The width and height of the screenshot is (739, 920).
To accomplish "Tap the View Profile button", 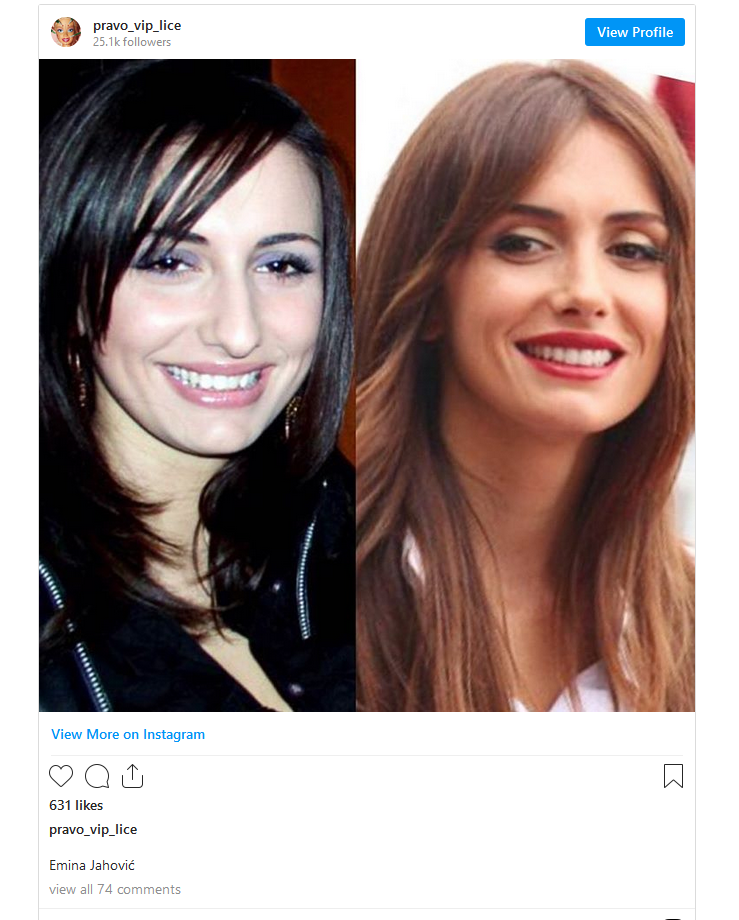I will 634,32.
